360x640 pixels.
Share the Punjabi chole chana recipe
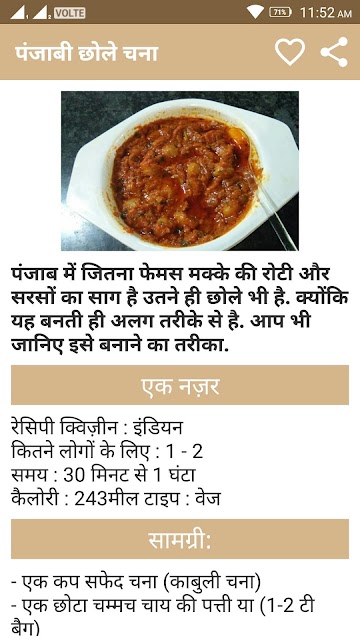pyautogui.click(x=334, y=52)
